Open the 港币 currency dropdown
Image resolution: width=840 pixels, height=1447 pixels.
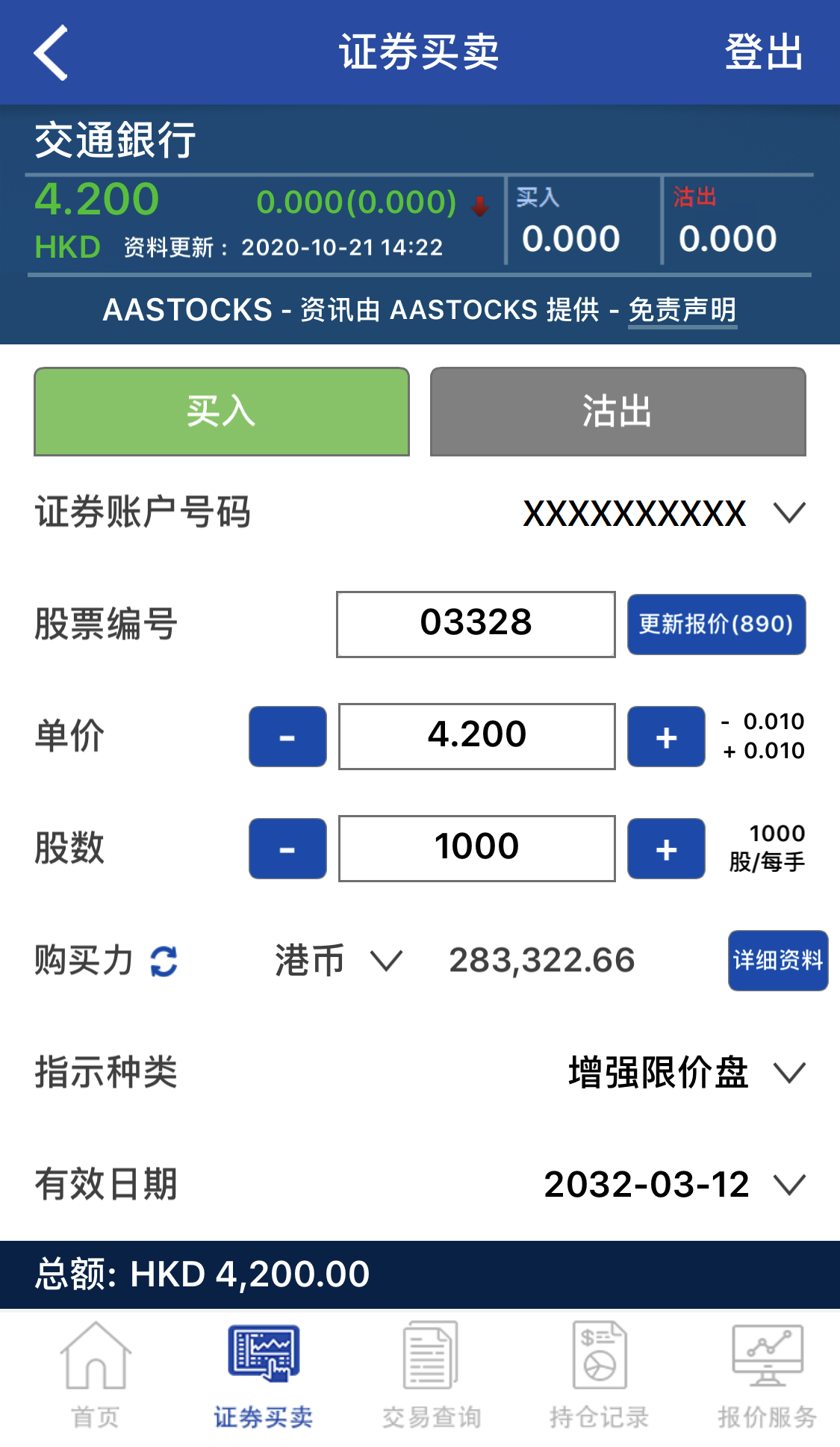click(338, 961)
